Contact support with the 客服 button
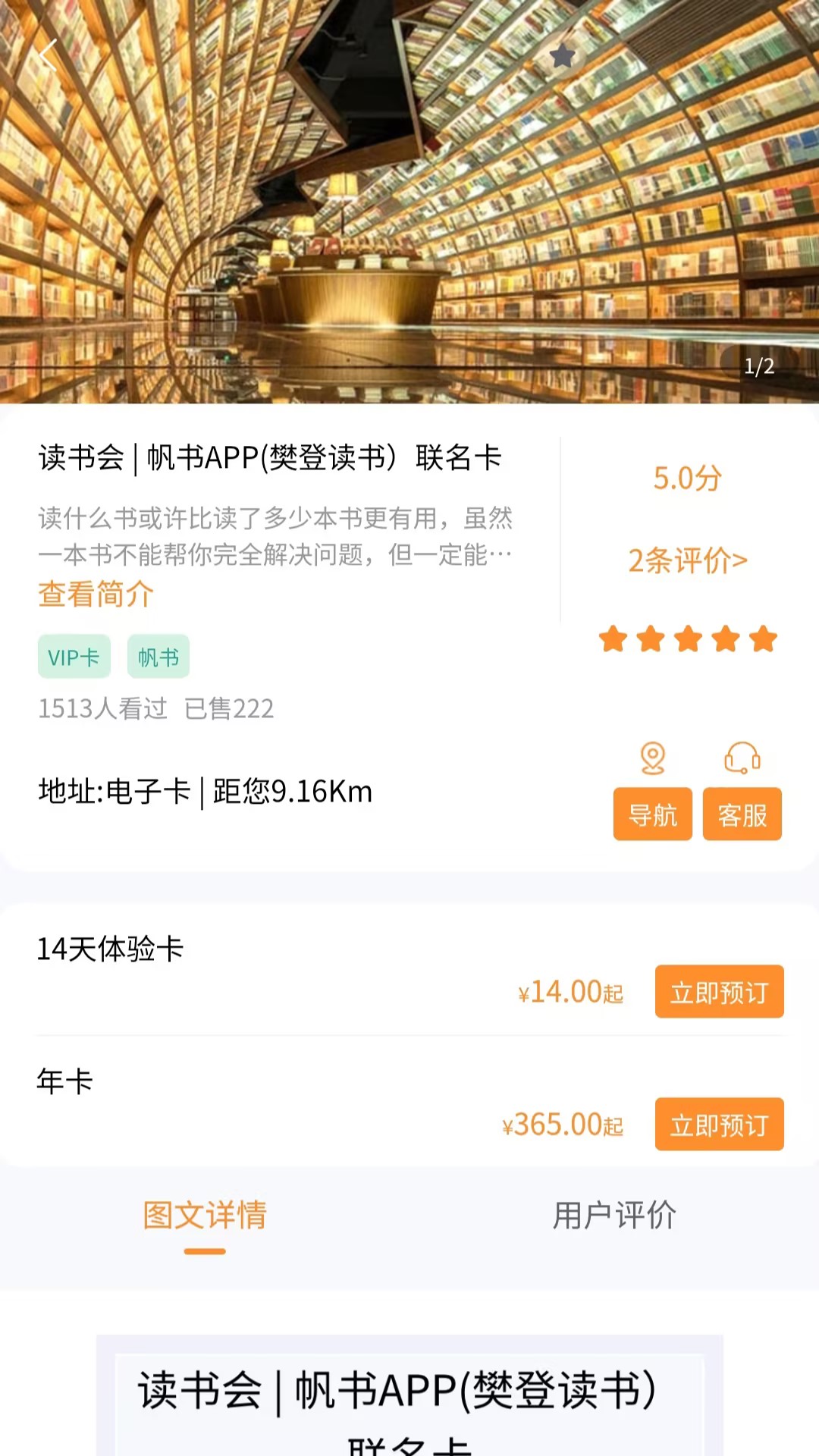 (x=742, y=814)
